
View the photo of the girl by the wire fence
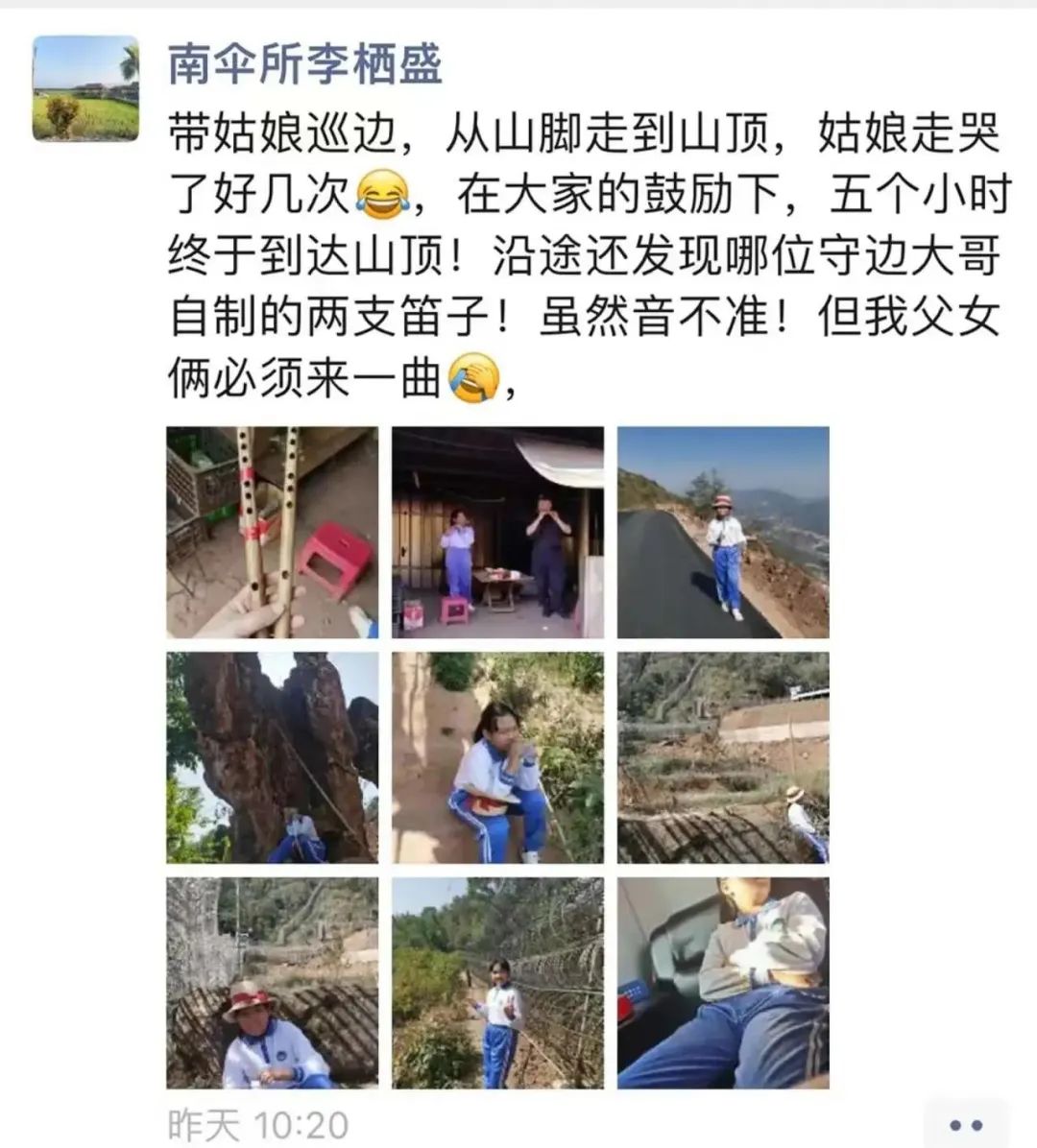coord(497,982)
